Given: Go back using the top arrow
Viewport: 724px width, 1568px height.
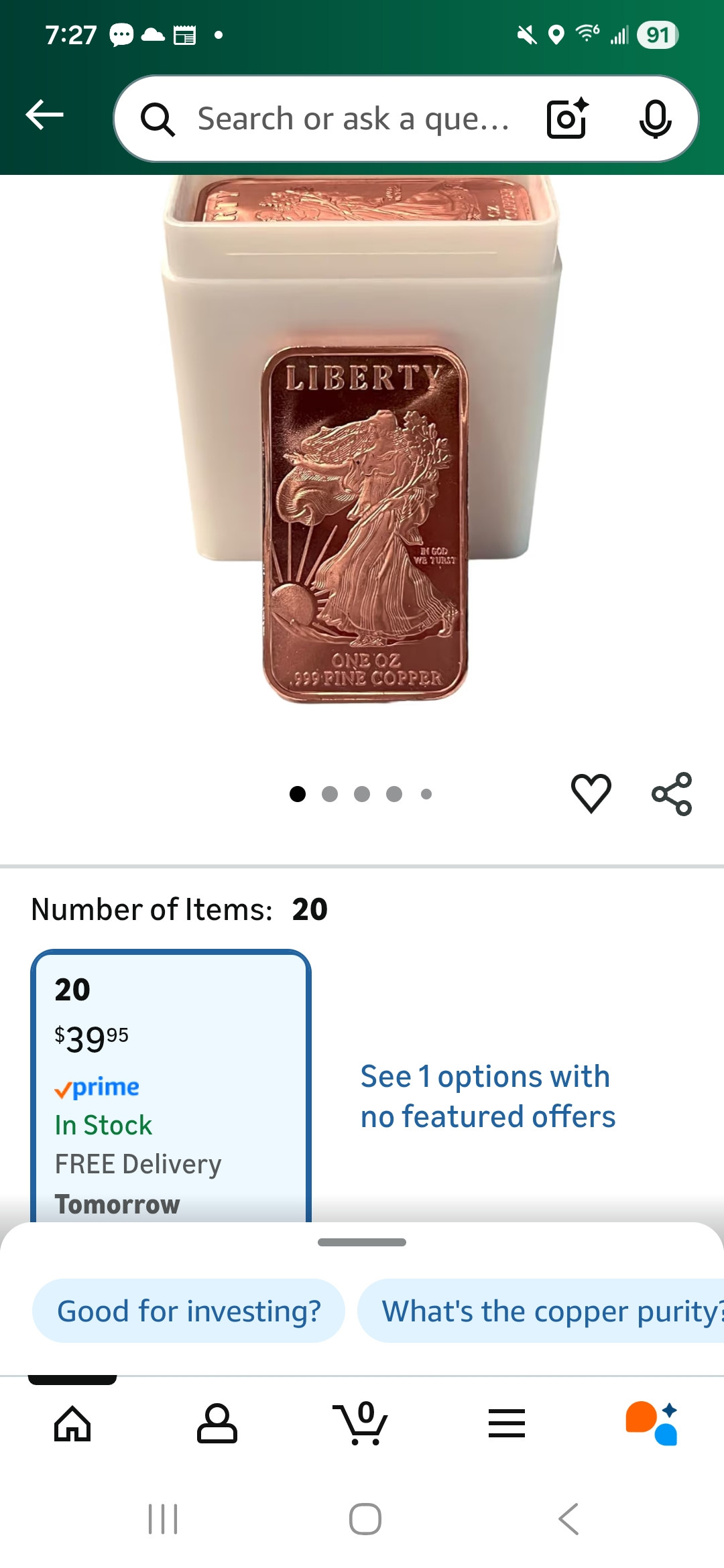Looking at the screenshot, I should (x=44, y=115).
